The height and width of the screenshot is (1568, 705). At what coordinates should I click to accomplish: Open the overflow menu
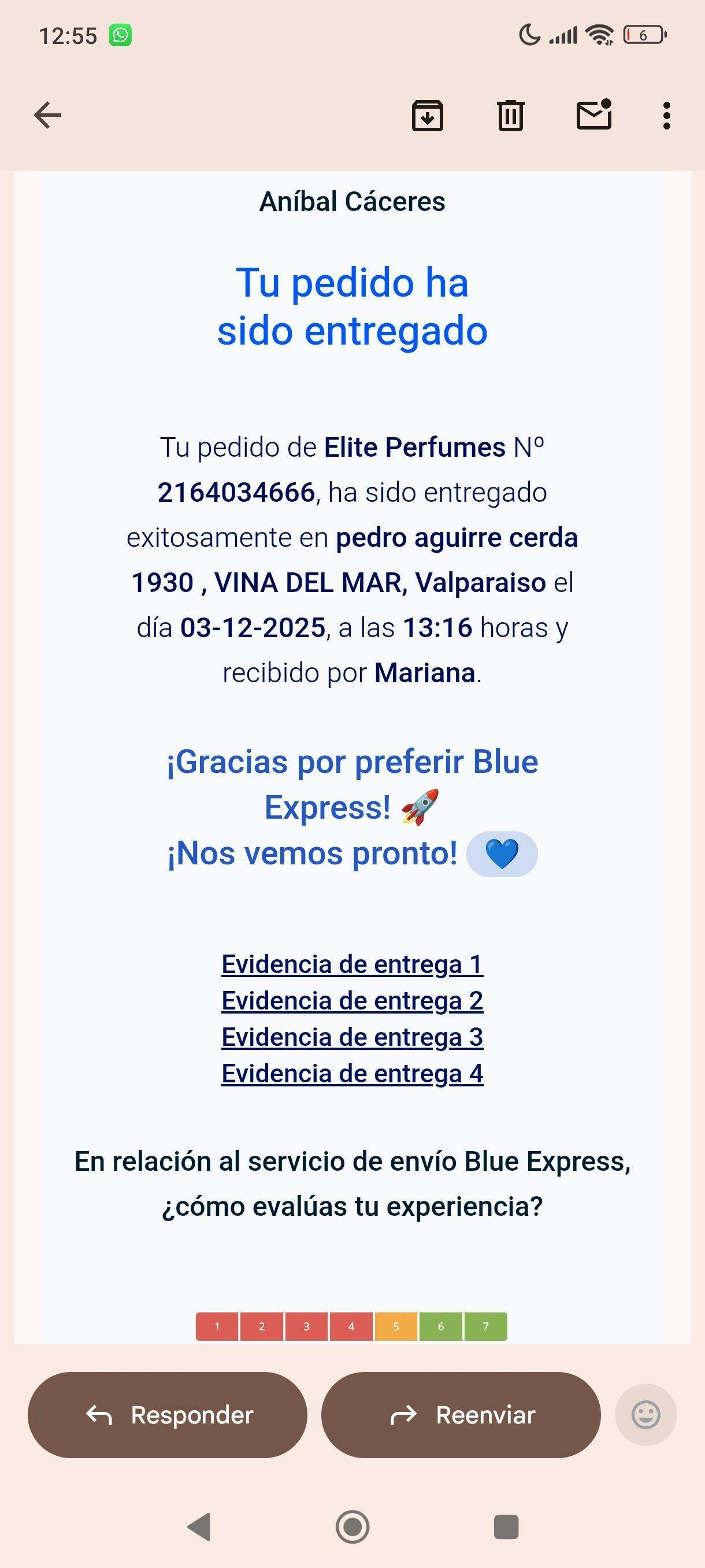667,115
